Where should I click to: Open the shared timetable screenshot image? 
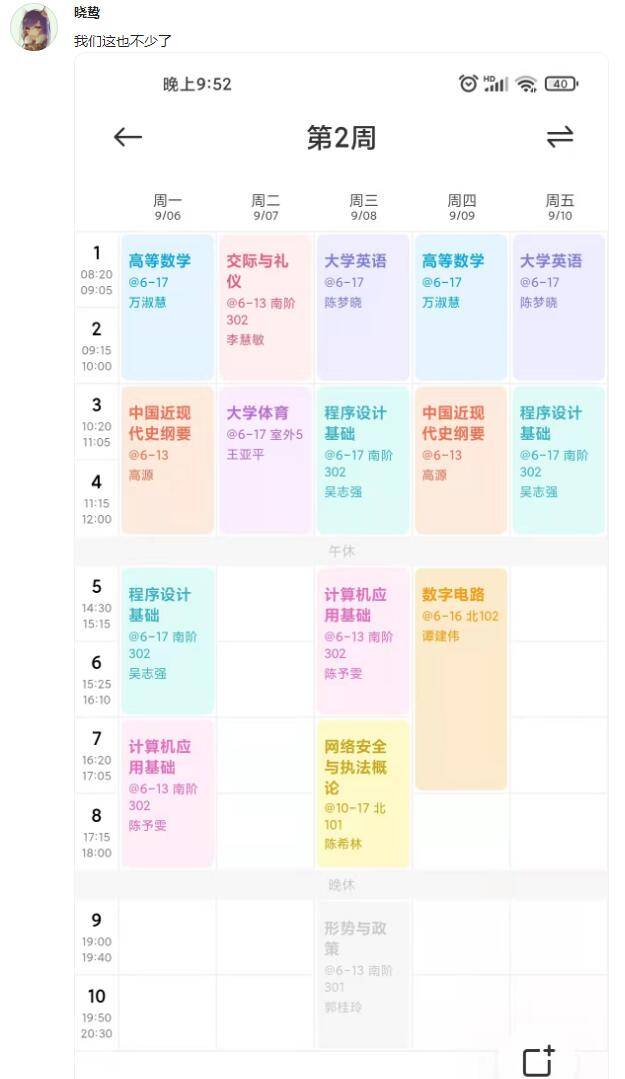click(341, 566)
